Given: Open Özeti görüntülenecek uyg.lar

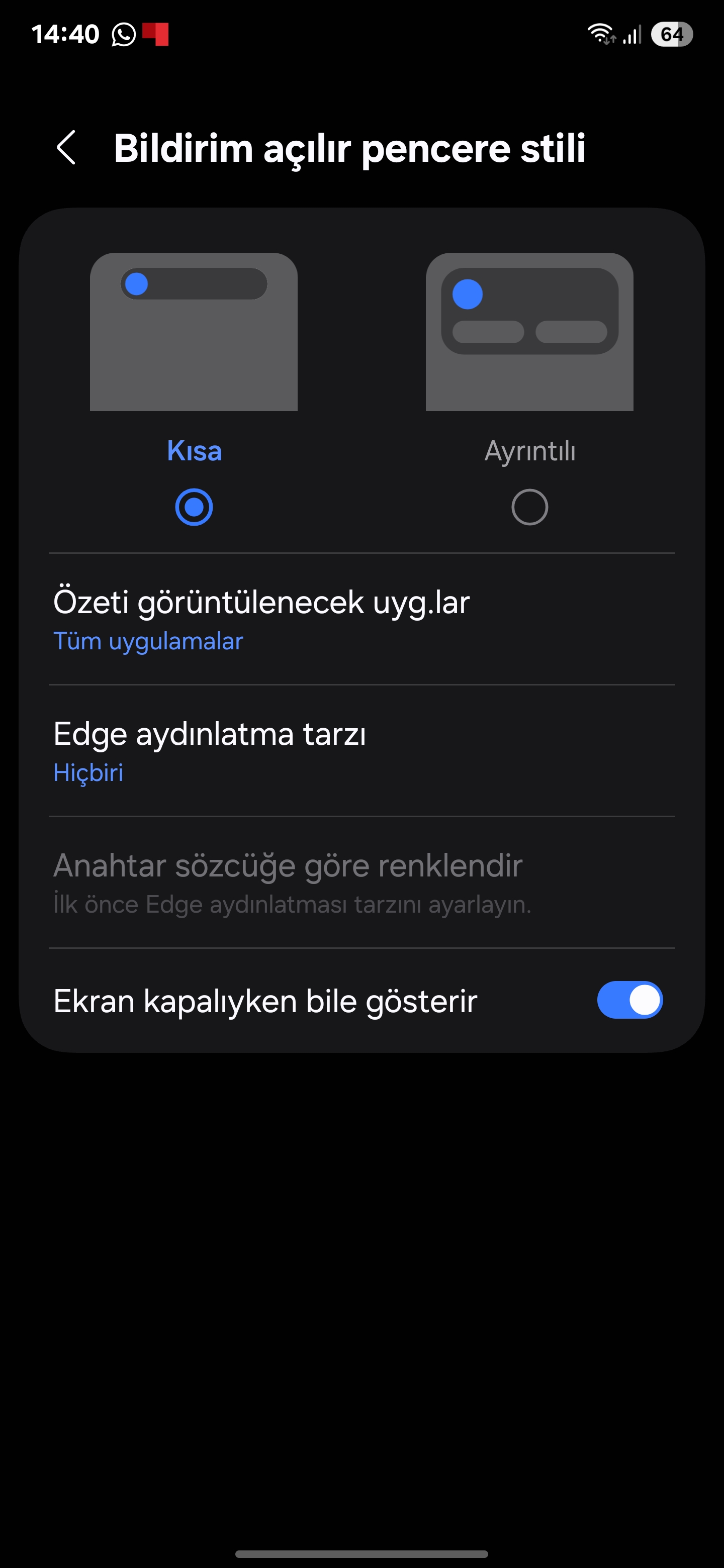Looking at the screenshot, I should click(x=361, y=620).
